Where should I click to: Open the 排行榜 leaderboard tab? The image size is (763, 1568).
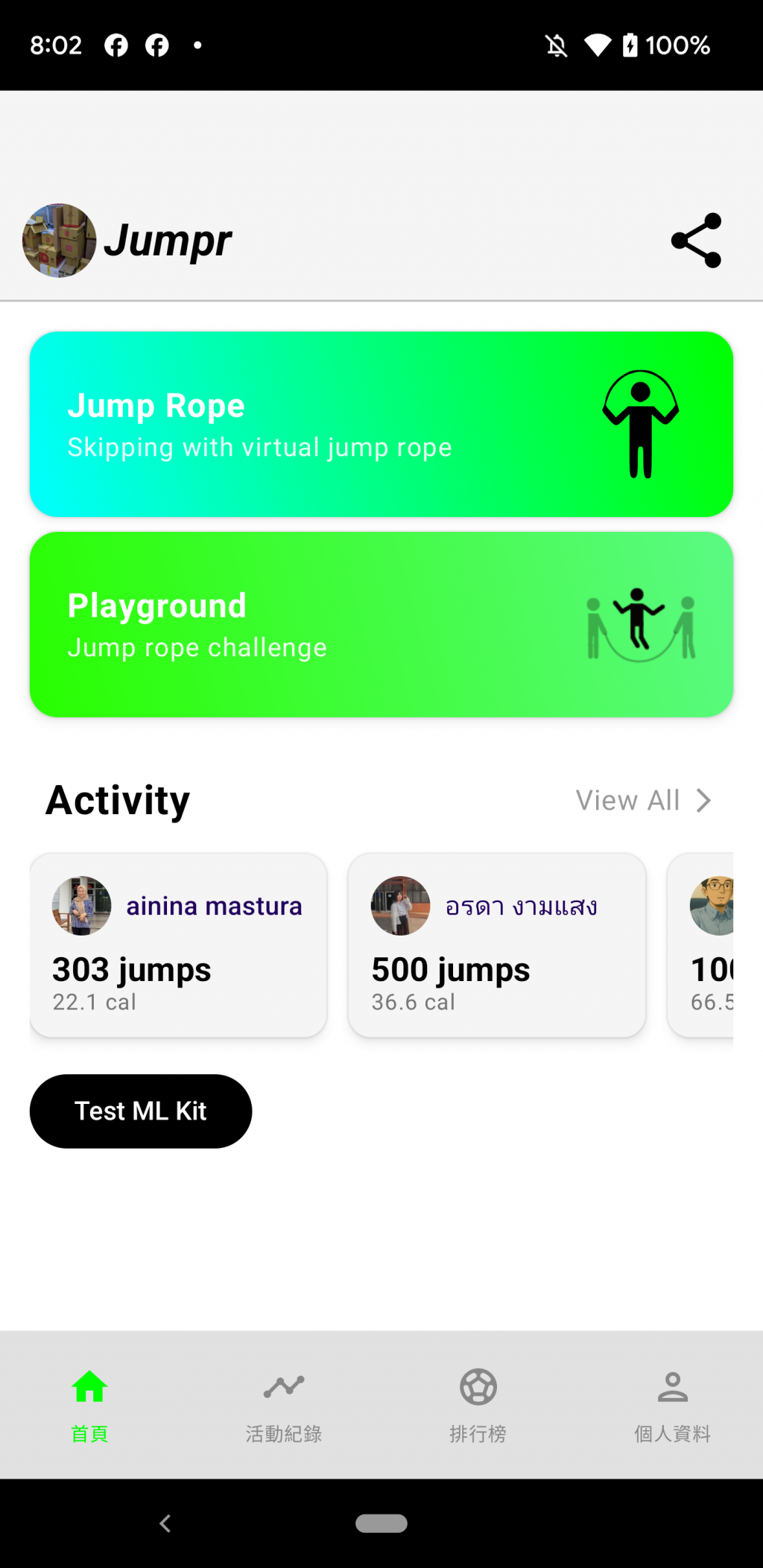click(478, 1403)
